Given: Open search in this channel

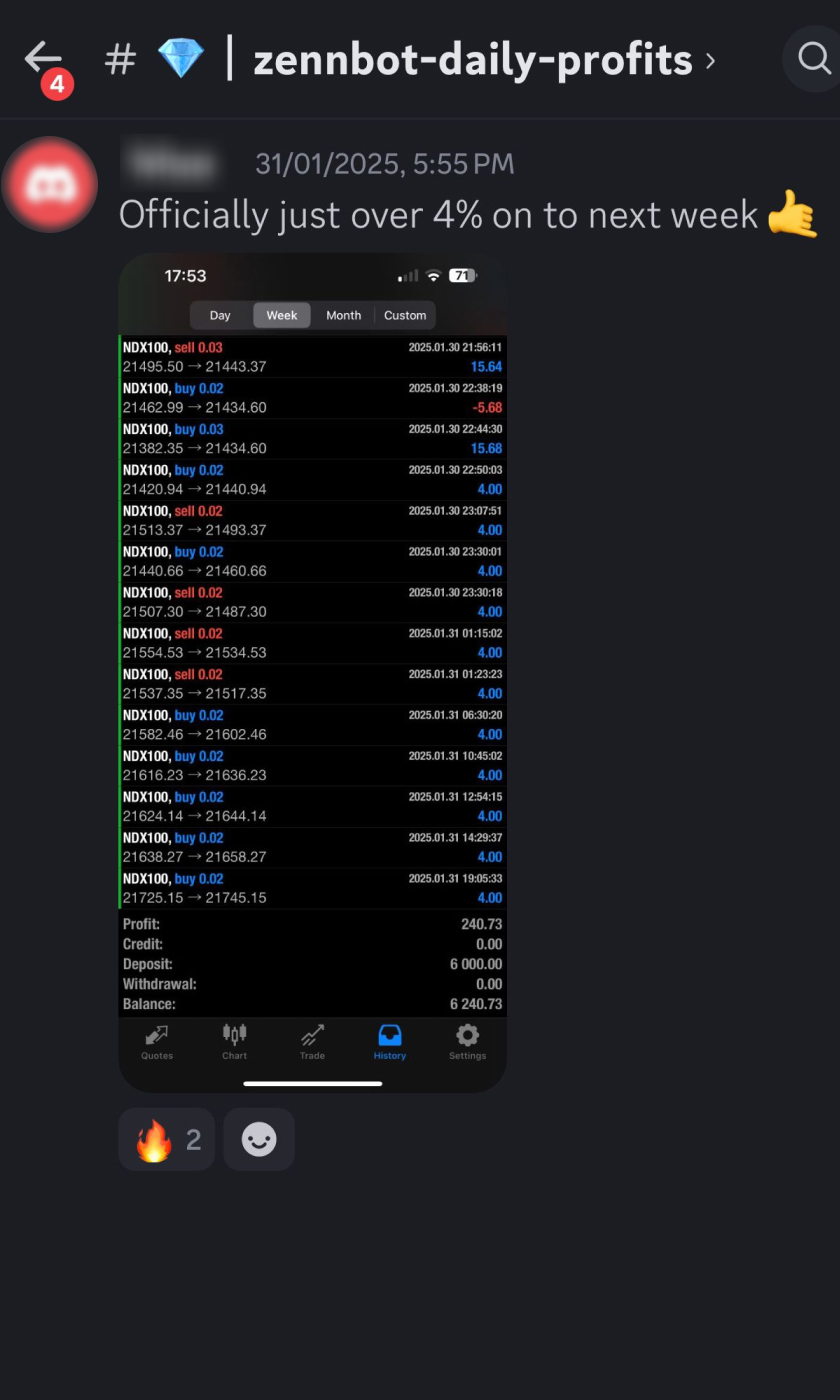Looking at the screenshot, I should (x=814, y=59).
